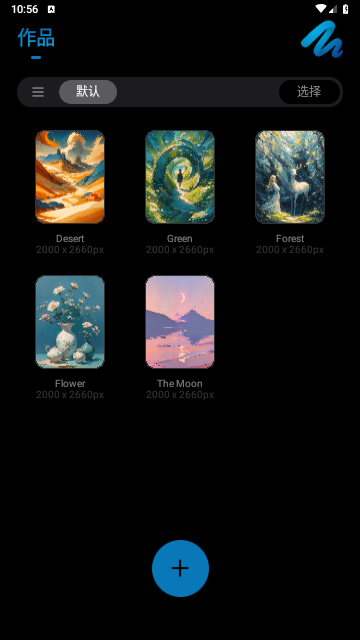The height and width of the screenshot is (640, 360).
Task: Select the 默认 folder chip
Action: tap(88, 92)
